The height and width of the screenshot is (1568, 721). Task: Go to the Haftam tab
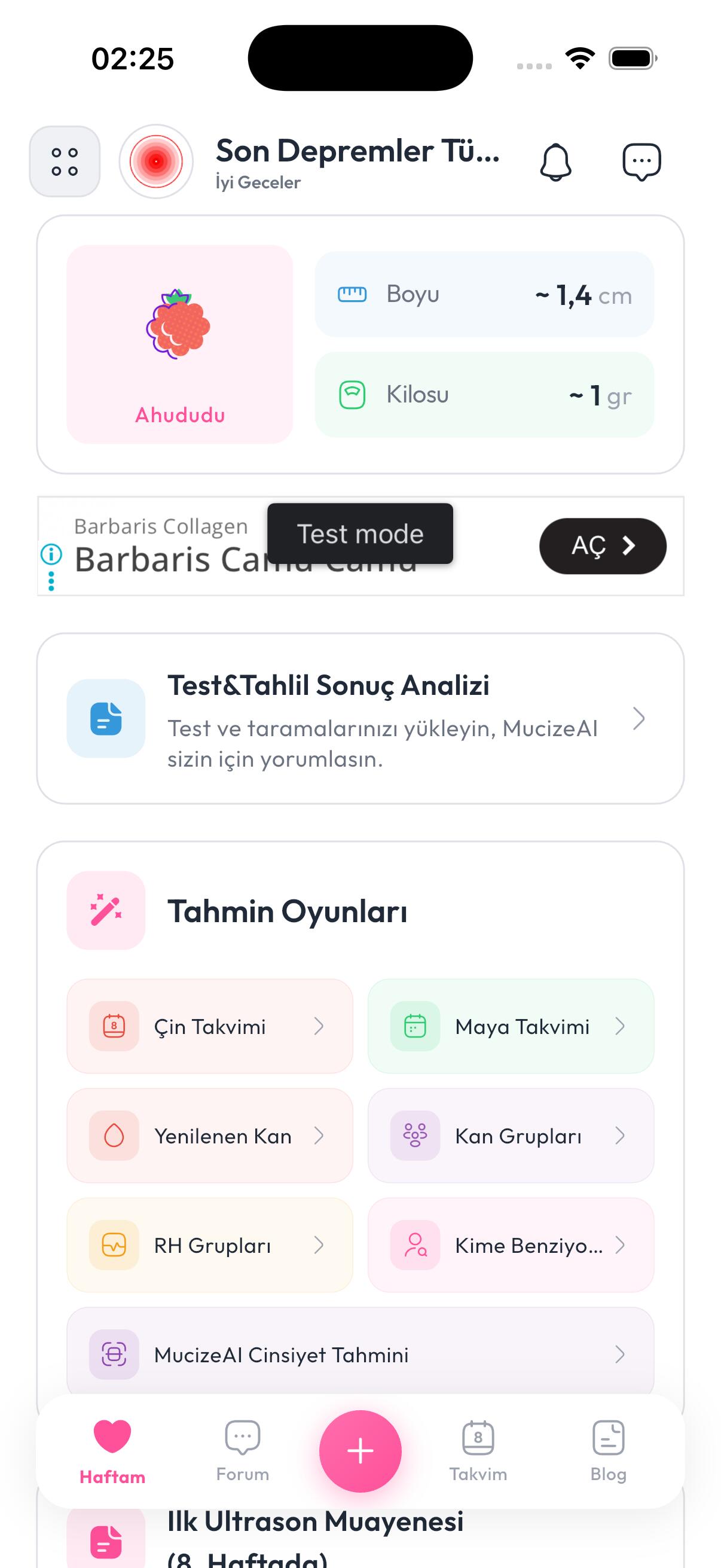[112, 1451]
